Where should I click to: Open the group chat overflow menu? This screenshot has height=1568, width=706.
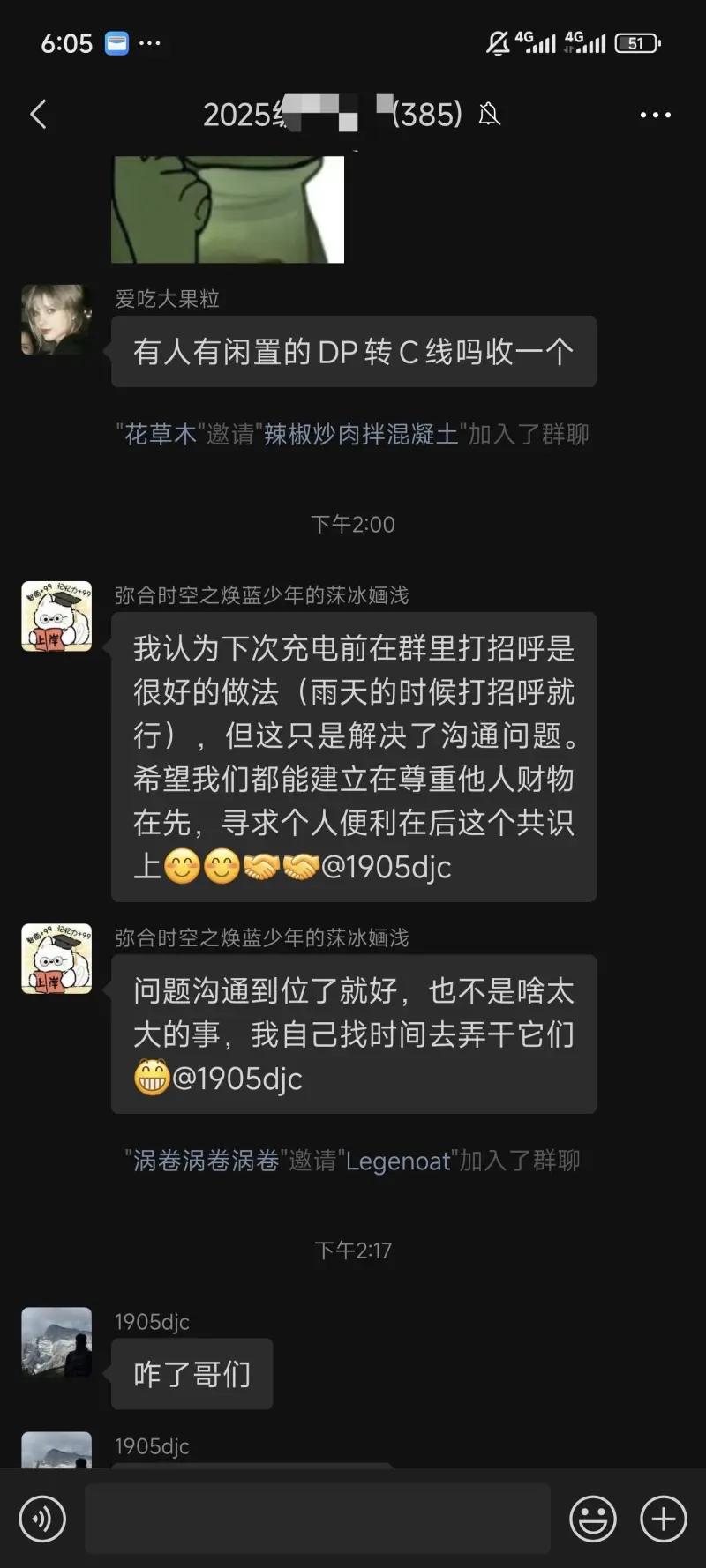[655, 115]
